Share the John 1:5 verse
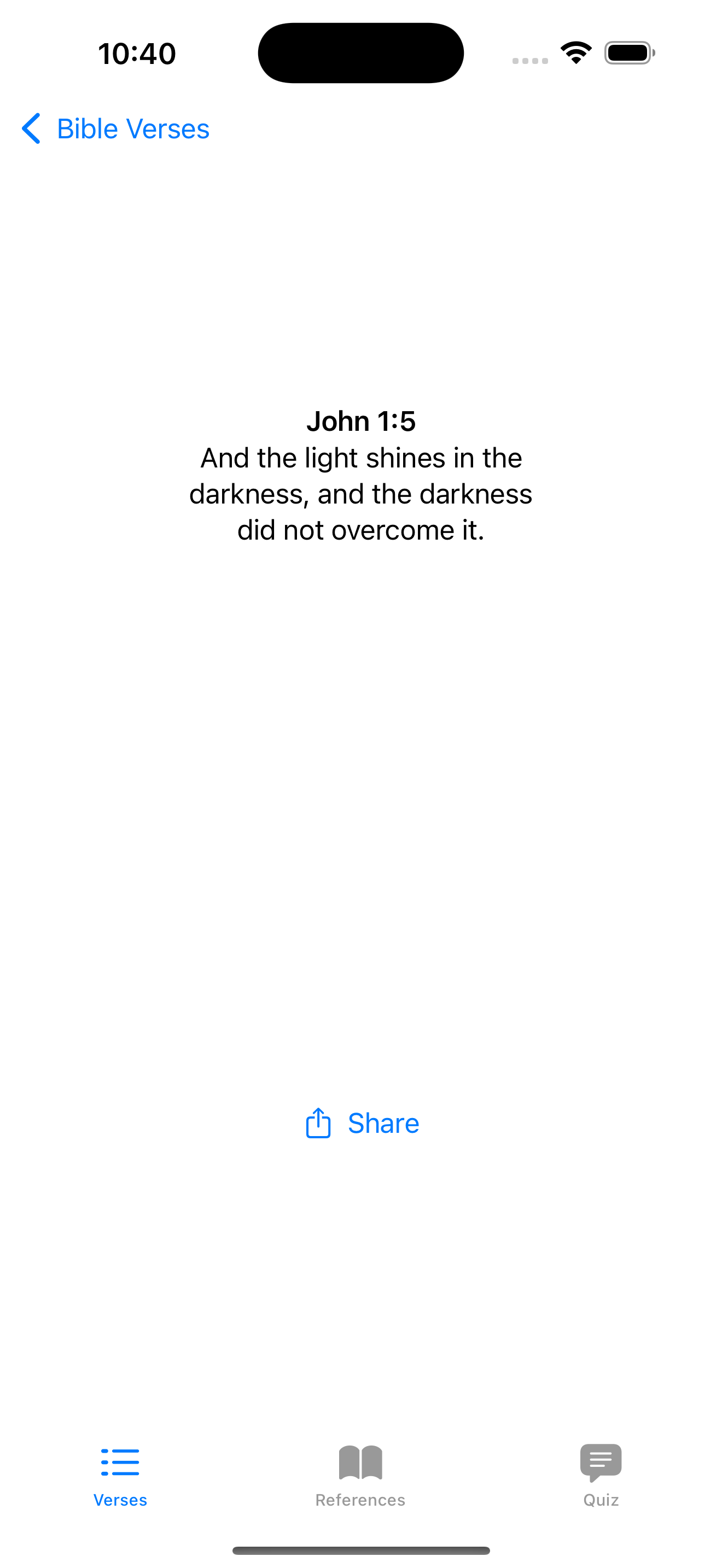This screenshot has width=722, height=1568. (362, 1123)
